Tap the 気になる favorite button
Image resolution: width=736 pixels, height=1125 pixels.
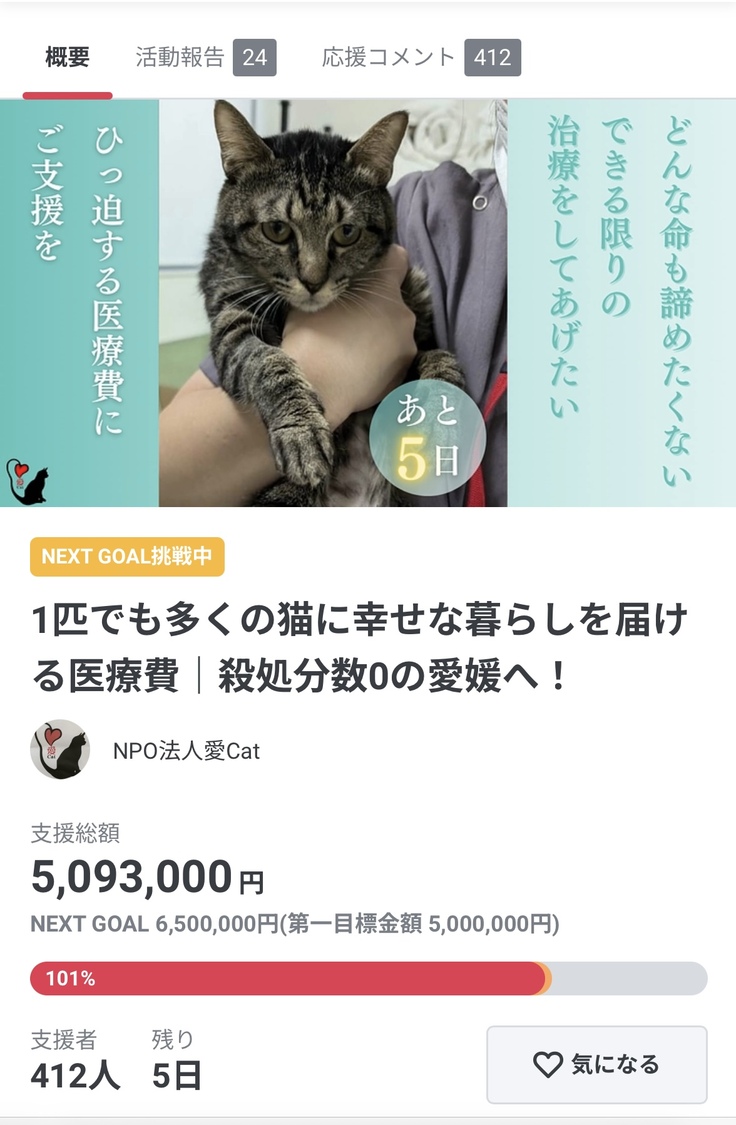596,1065
